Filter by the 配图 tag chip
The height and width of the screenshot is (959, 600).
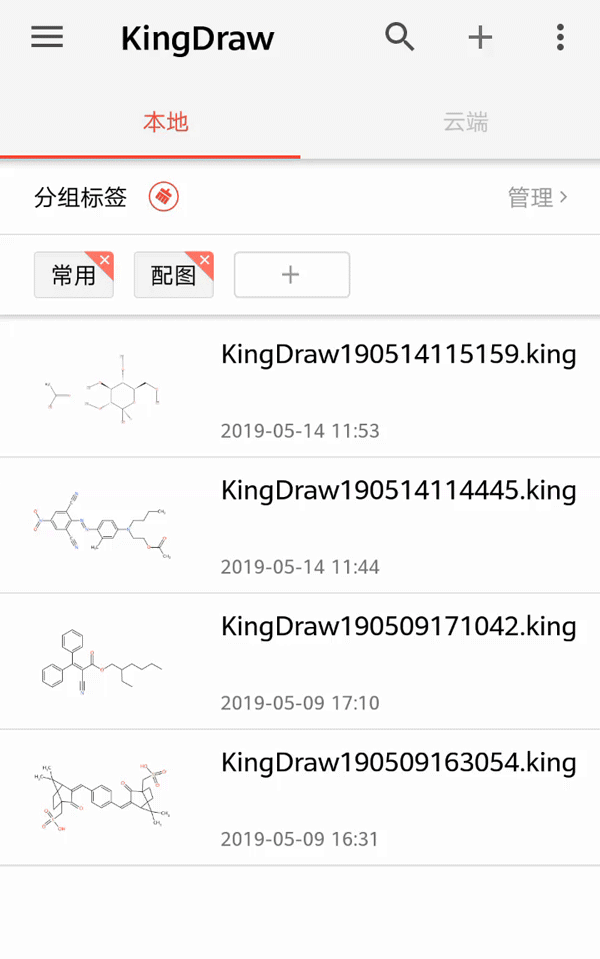(170, 276)
